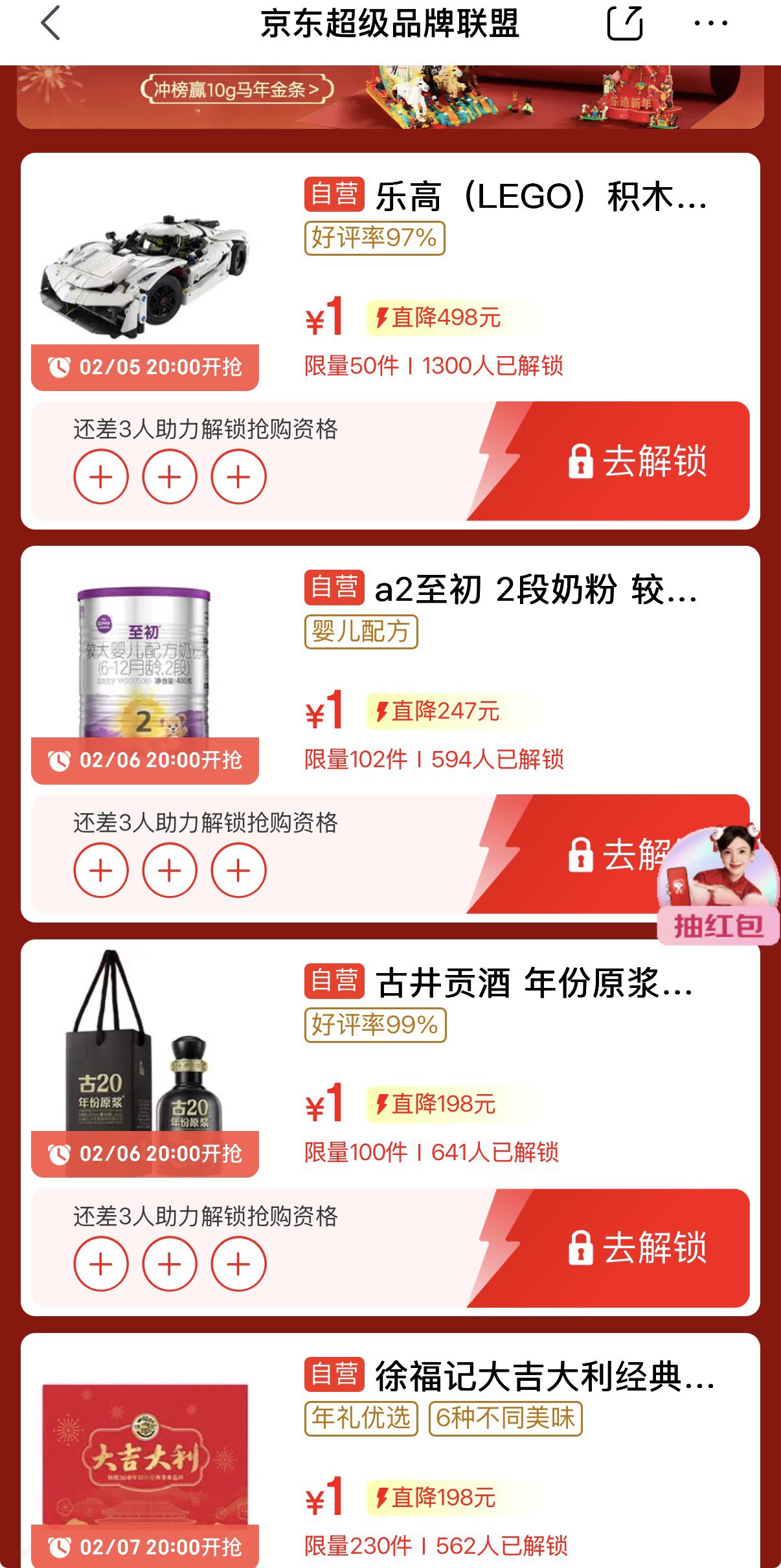Open the 徐福记大吉大利 gift box card
The image size is (781, 1568).
(512, 1376)
